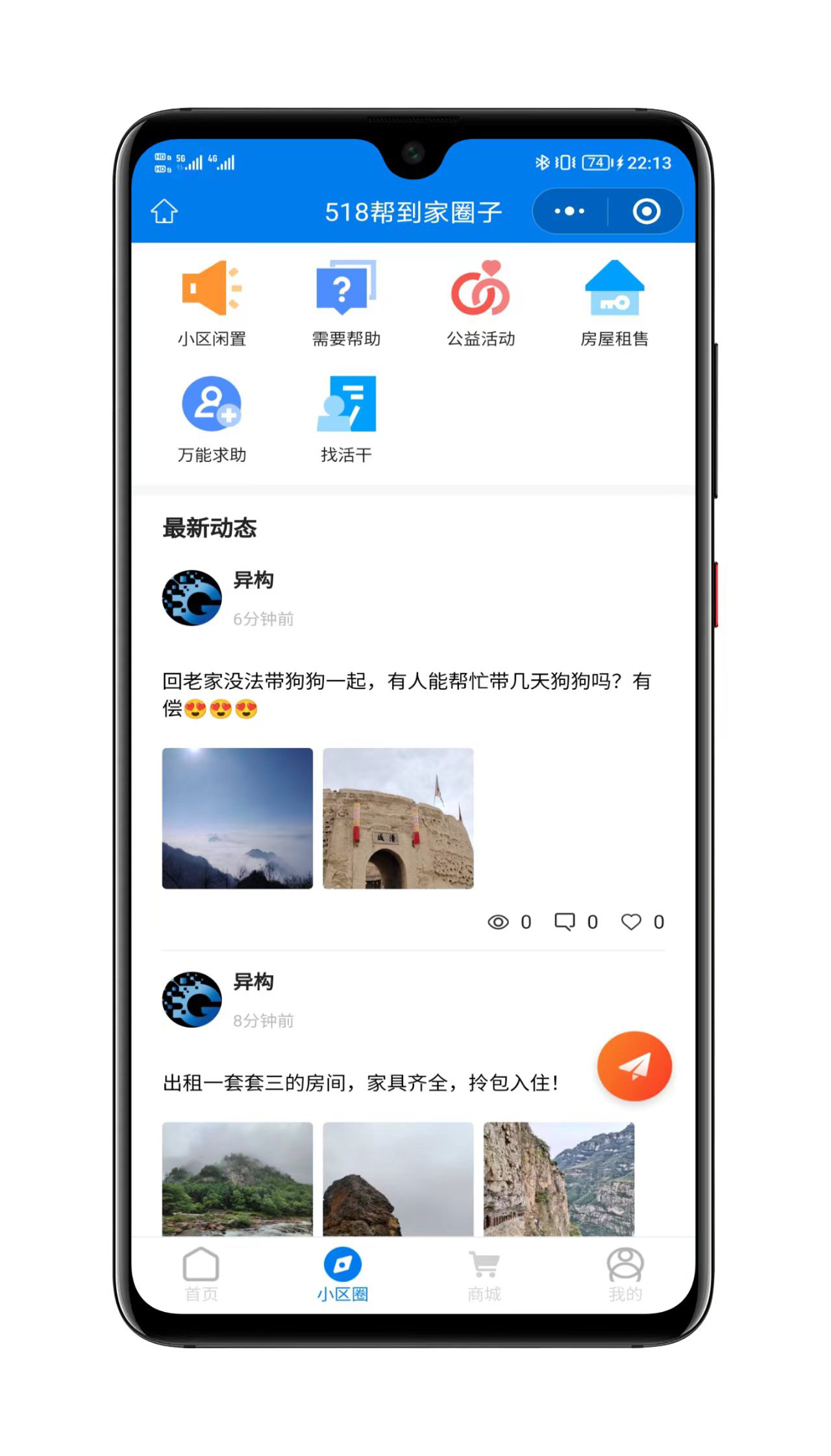Switch to the 首页 tab
Viewport: 831px width, 1456px height.
click(x=201, y=1274)
